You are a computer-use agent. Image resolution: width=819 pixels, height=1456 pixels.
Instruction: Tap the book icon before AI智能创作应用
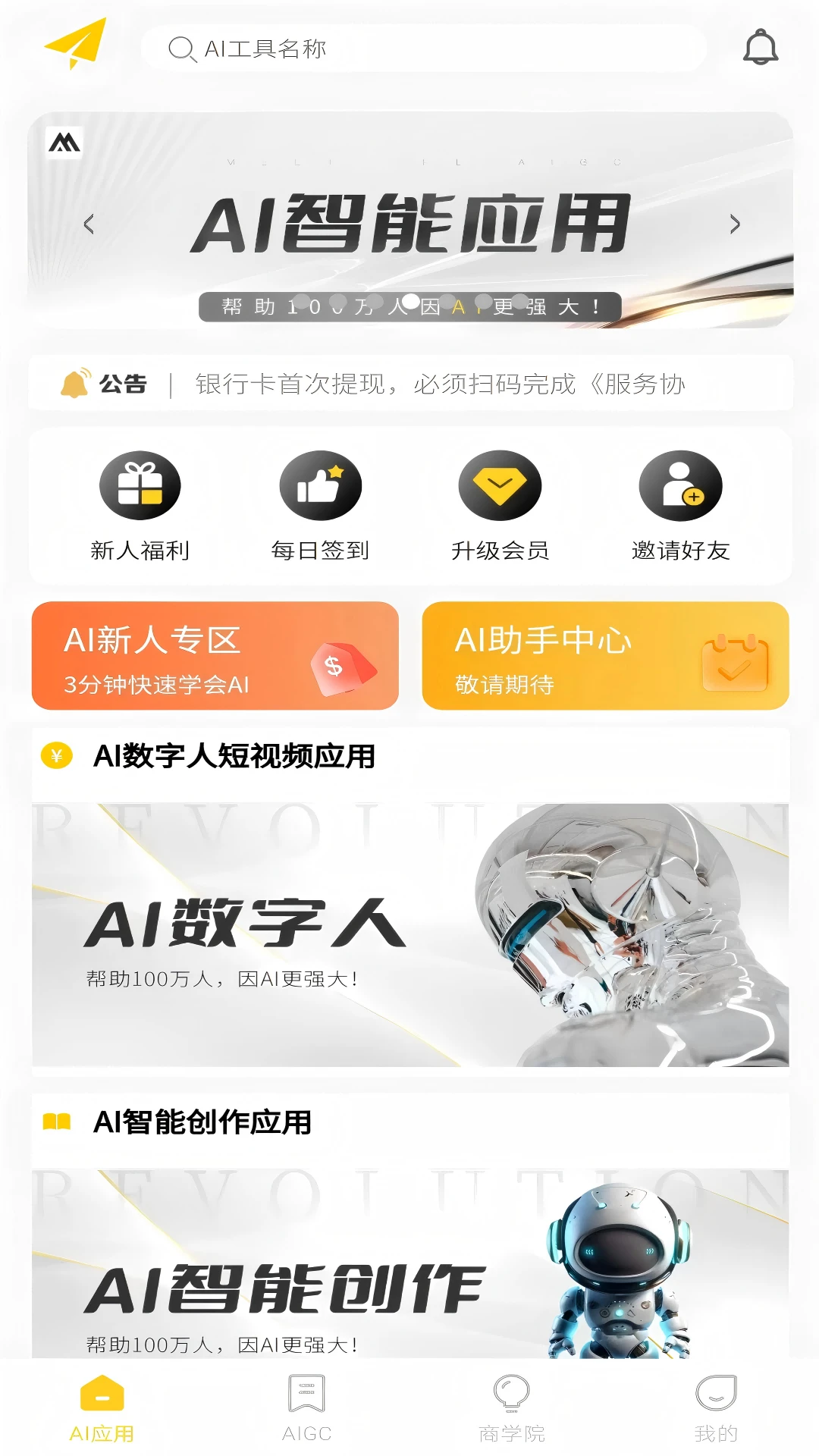pos(58,1125)
